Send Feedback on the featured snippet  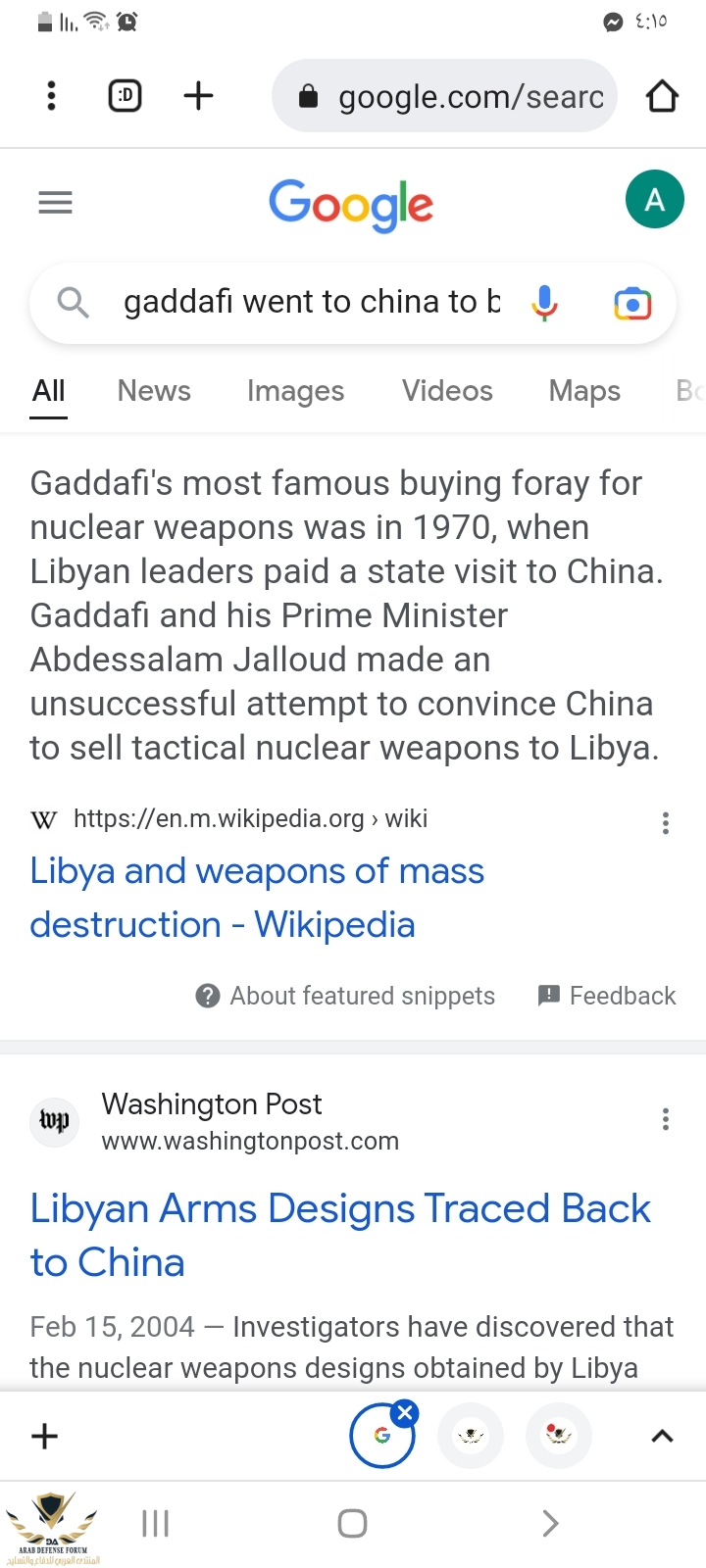[607, 996]
